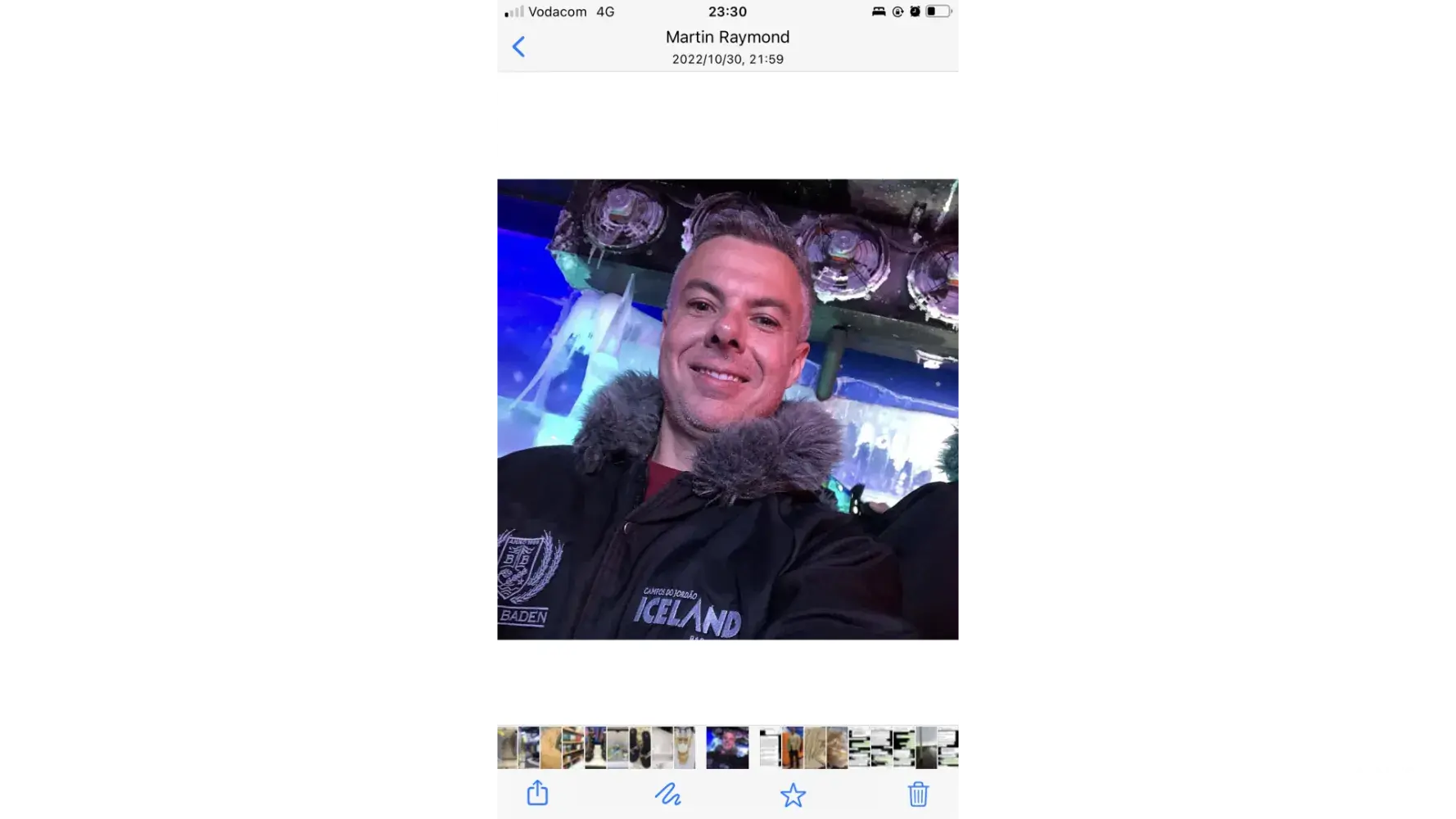Screen dimensions: 1456x819
Task: Open the full-size selfie photo
Action: pyautogui.click(x=727, y=409)
